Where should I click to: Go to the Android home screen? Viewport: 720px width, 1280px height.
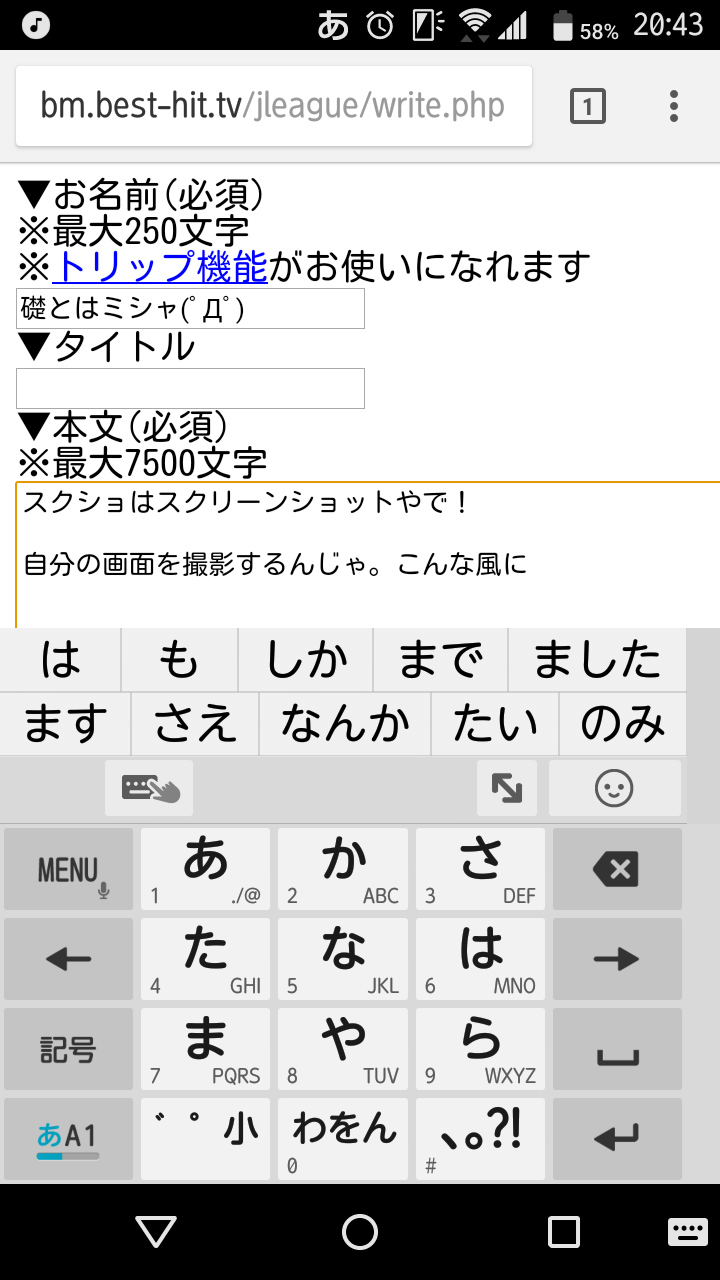click(360, 1231)
